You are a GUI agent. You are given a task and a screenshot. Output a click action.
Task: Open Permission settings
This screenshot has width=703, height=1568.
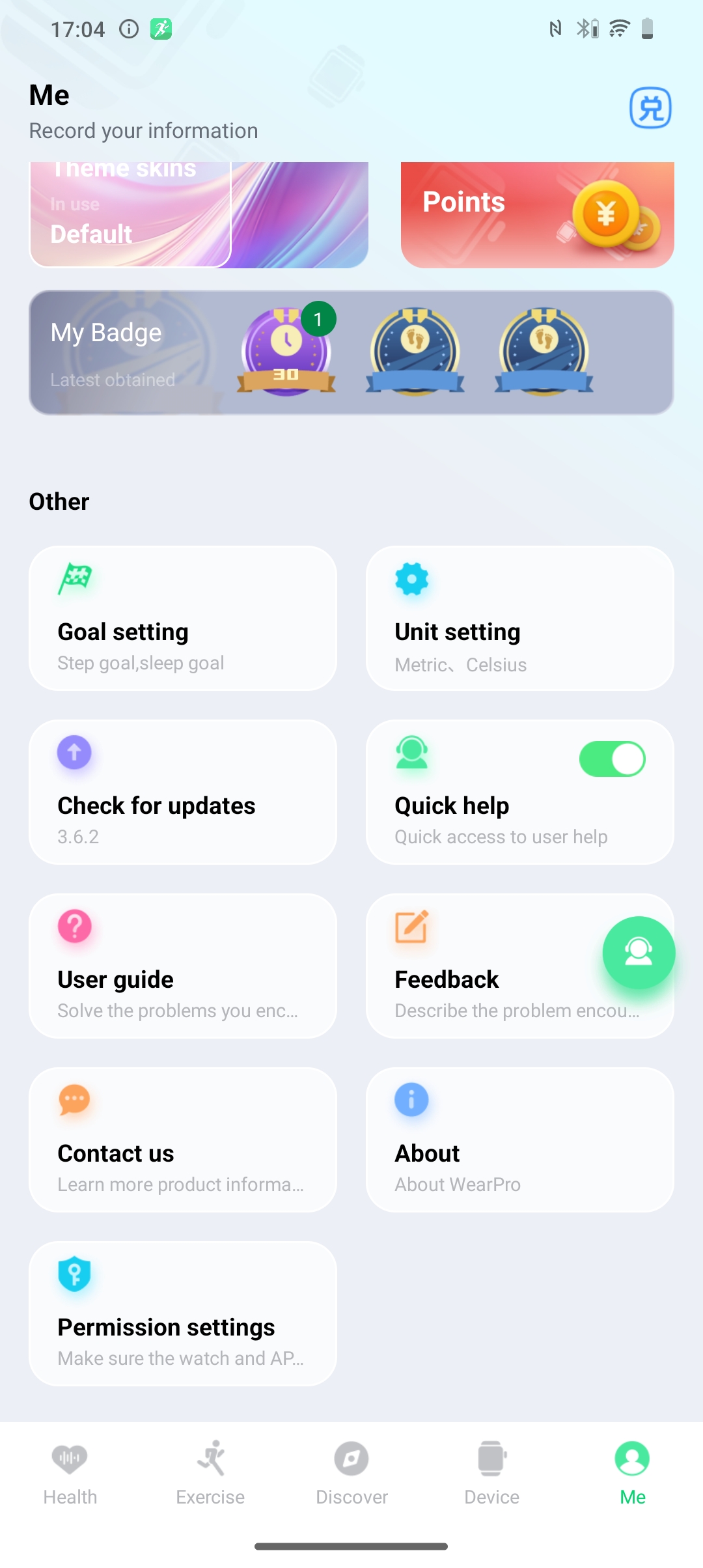183,1313
